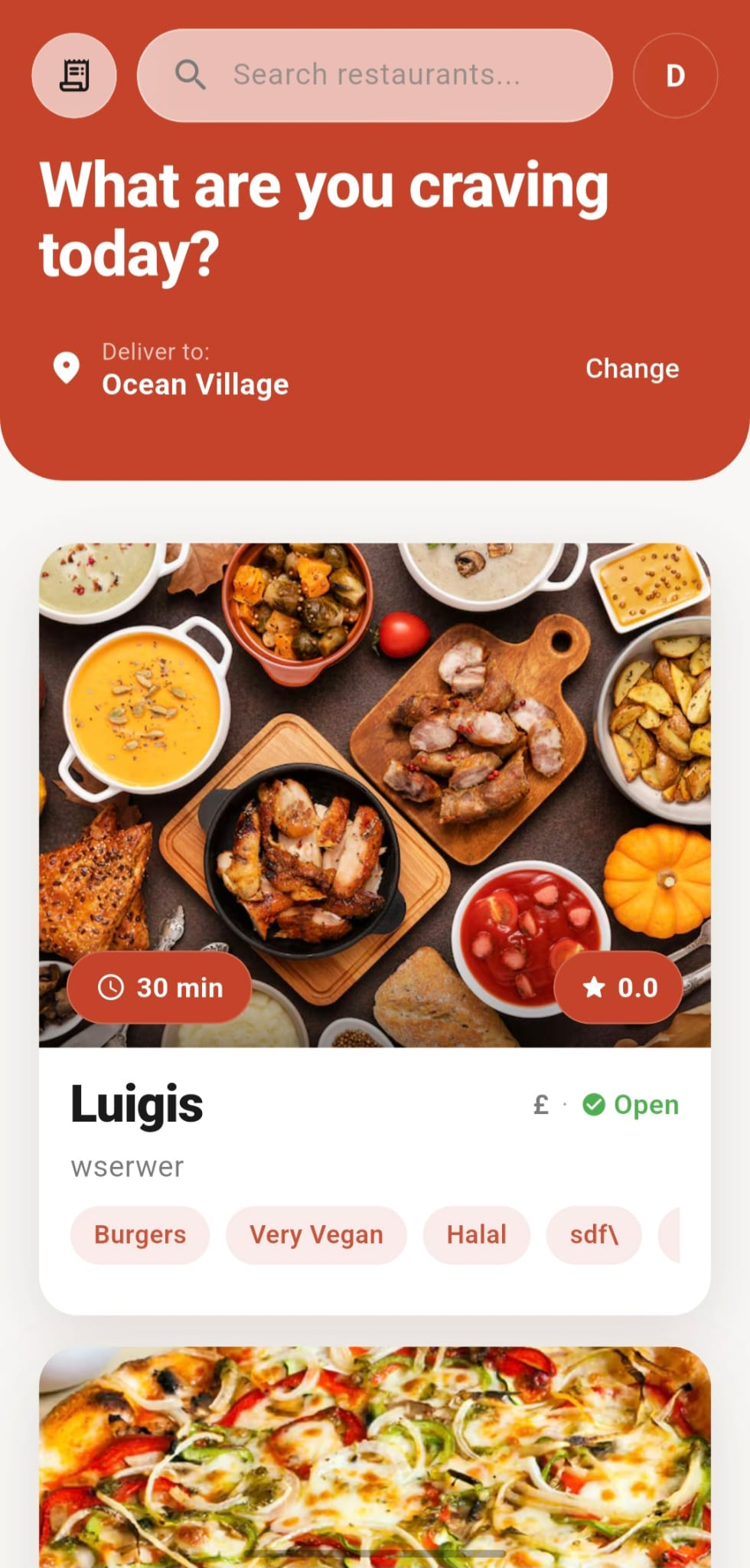The width and height of the screenshot is (750, 1568).
Task: Select the sdf\ category chip
Action: click(594, 1234)
